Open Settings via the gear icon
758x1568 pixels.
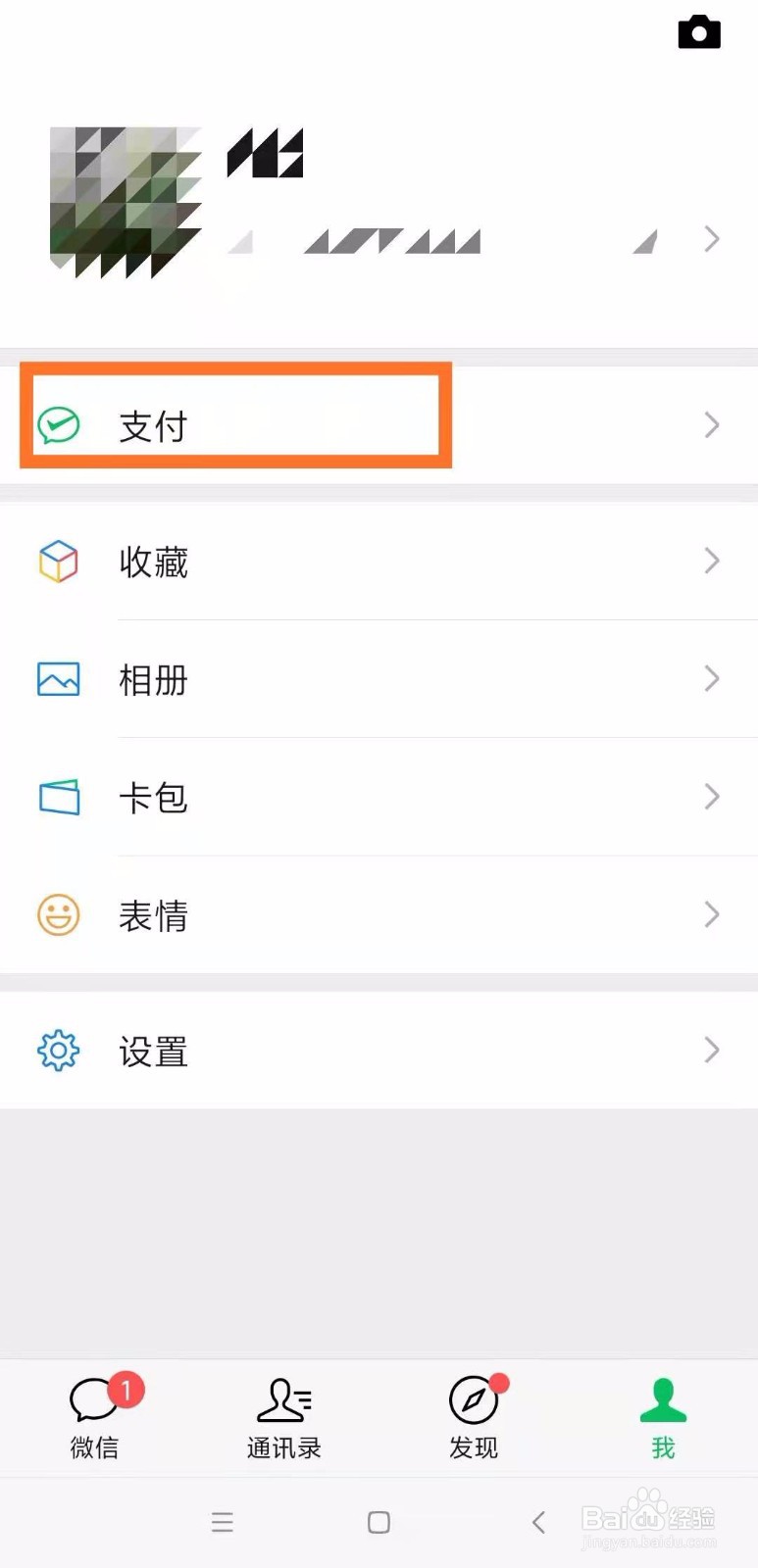[58, 1050]
